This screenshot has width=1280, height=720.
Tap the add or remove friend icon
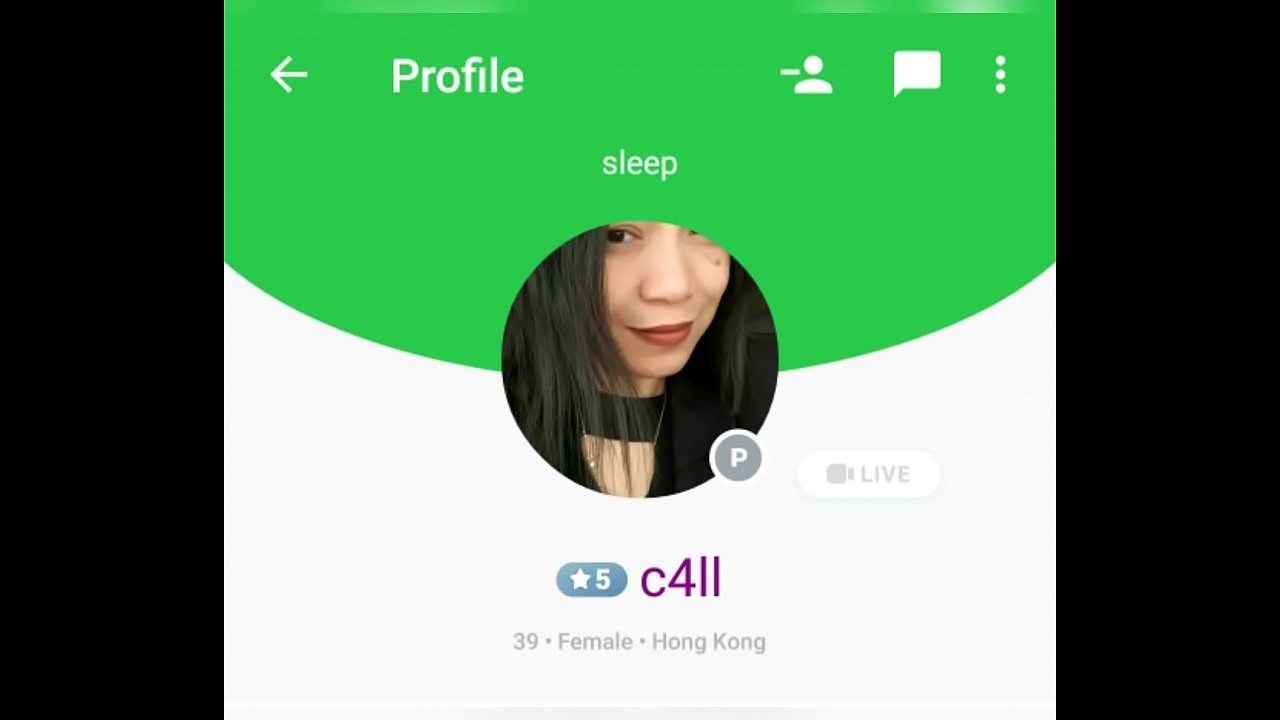coord(807,75)
